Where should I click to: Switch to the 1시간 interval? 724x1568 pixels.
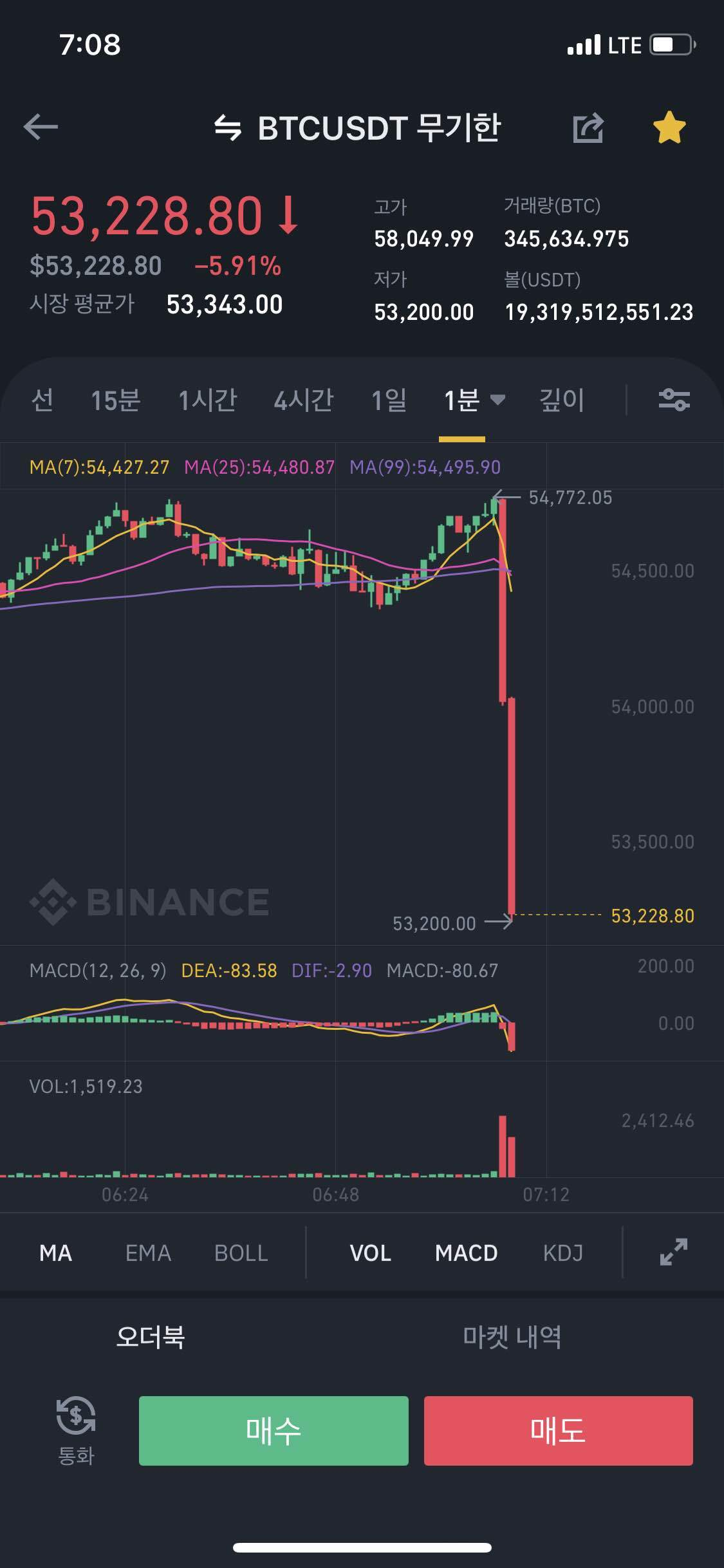207,400
